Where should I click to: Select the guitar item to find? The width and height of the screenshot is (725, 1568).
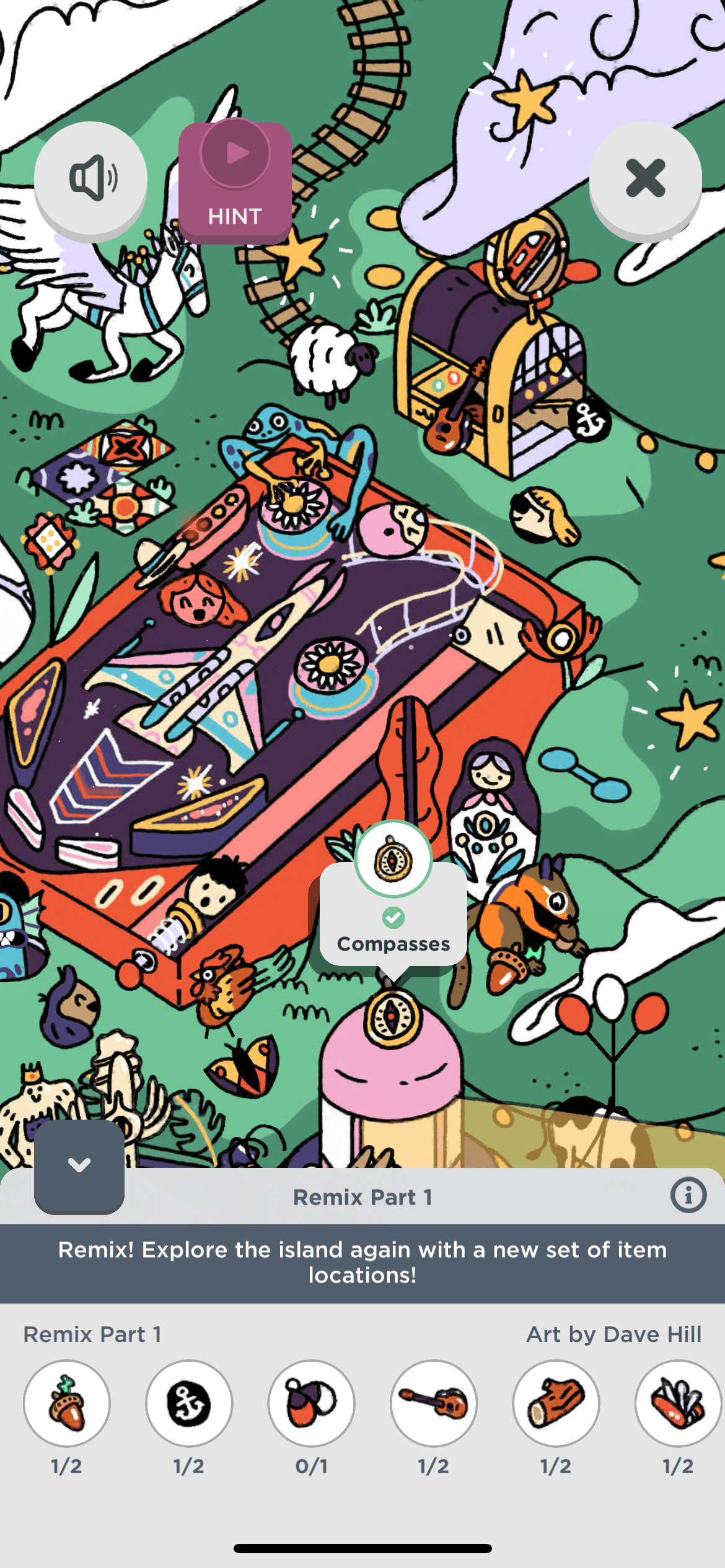434,1403
